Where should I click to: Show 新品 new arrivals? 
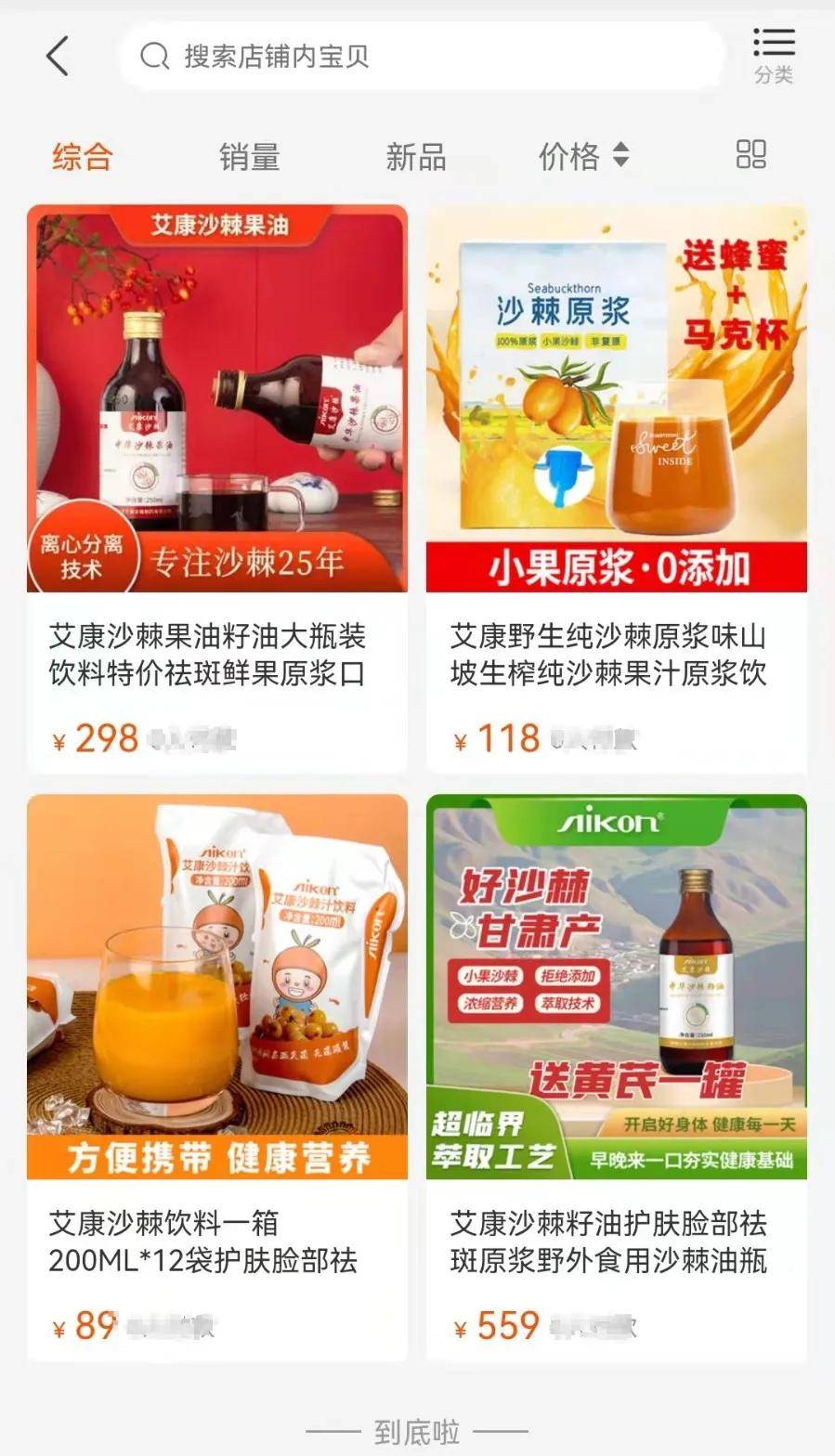click(415, 157)
